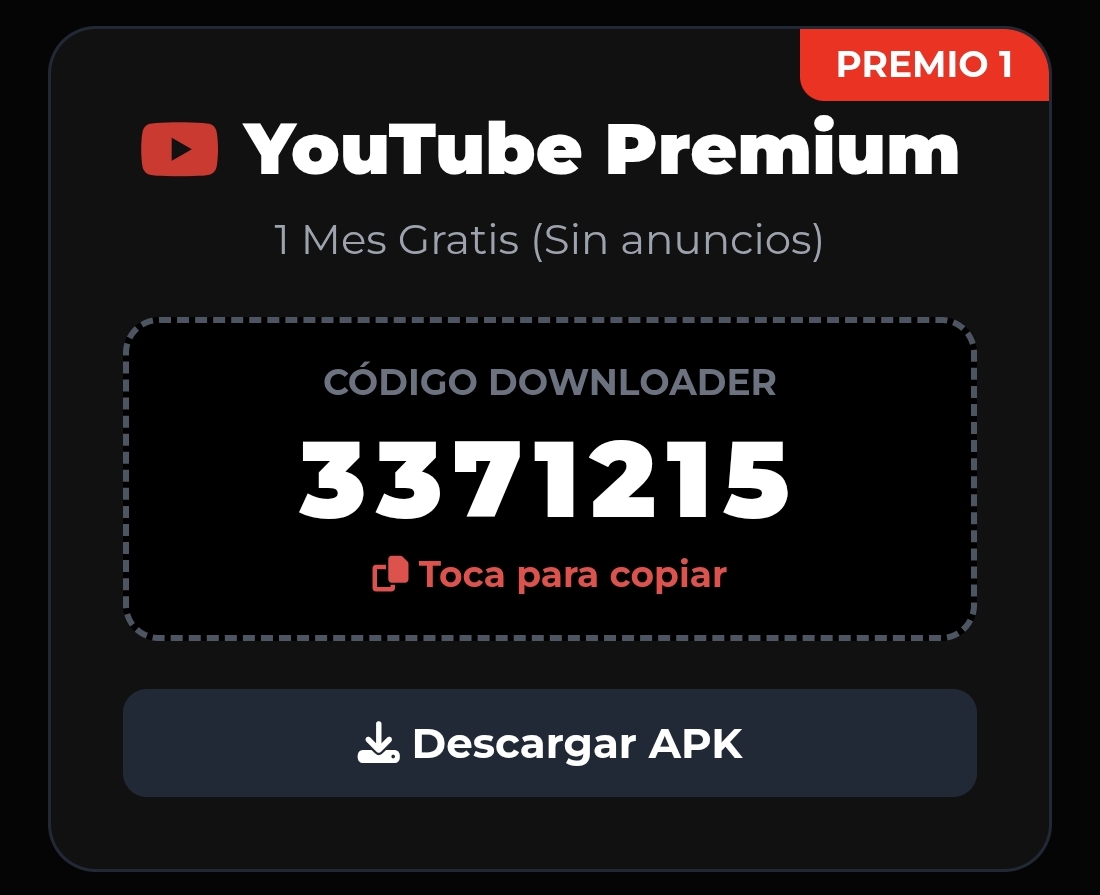Image resolution: width=1100 pixels, height=895 pixels.
Task: Copy the downloader code 3371215
Action: click(x=549, y=575)
